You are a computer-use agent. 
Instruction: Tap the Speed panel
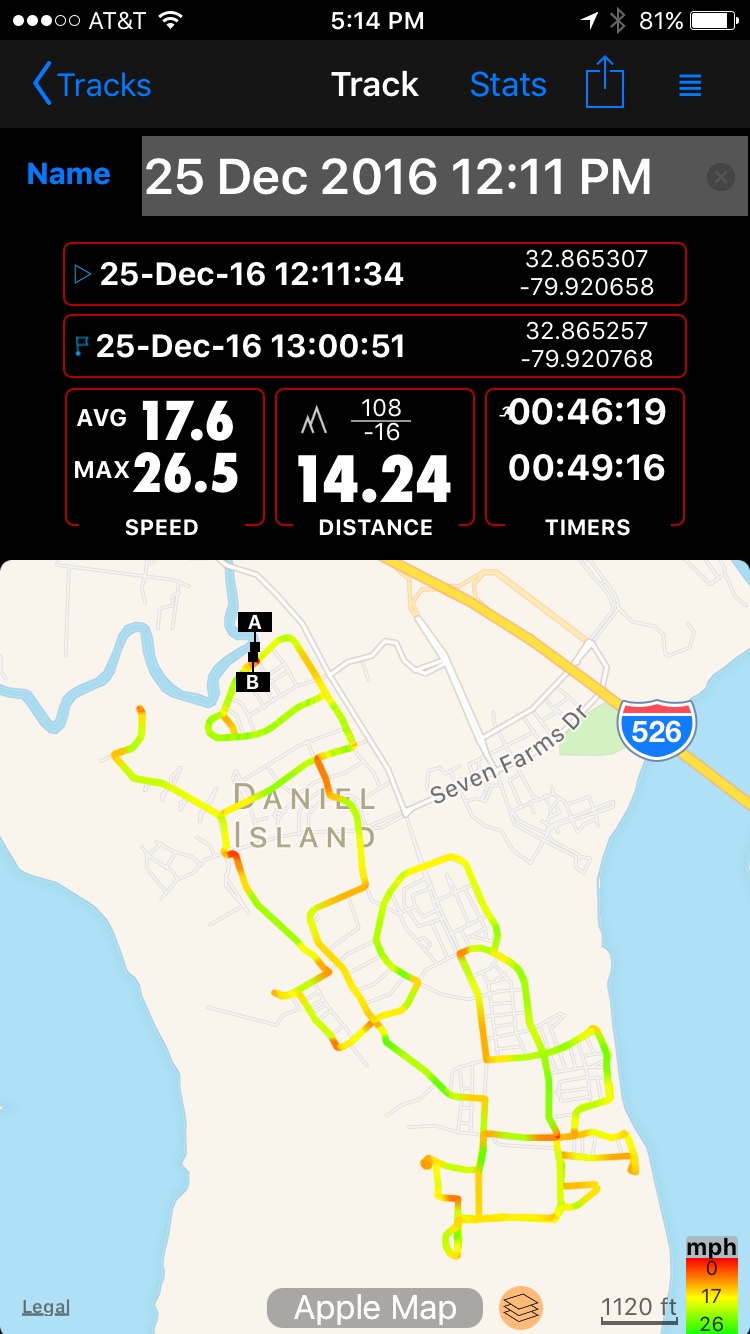[165, 457]
